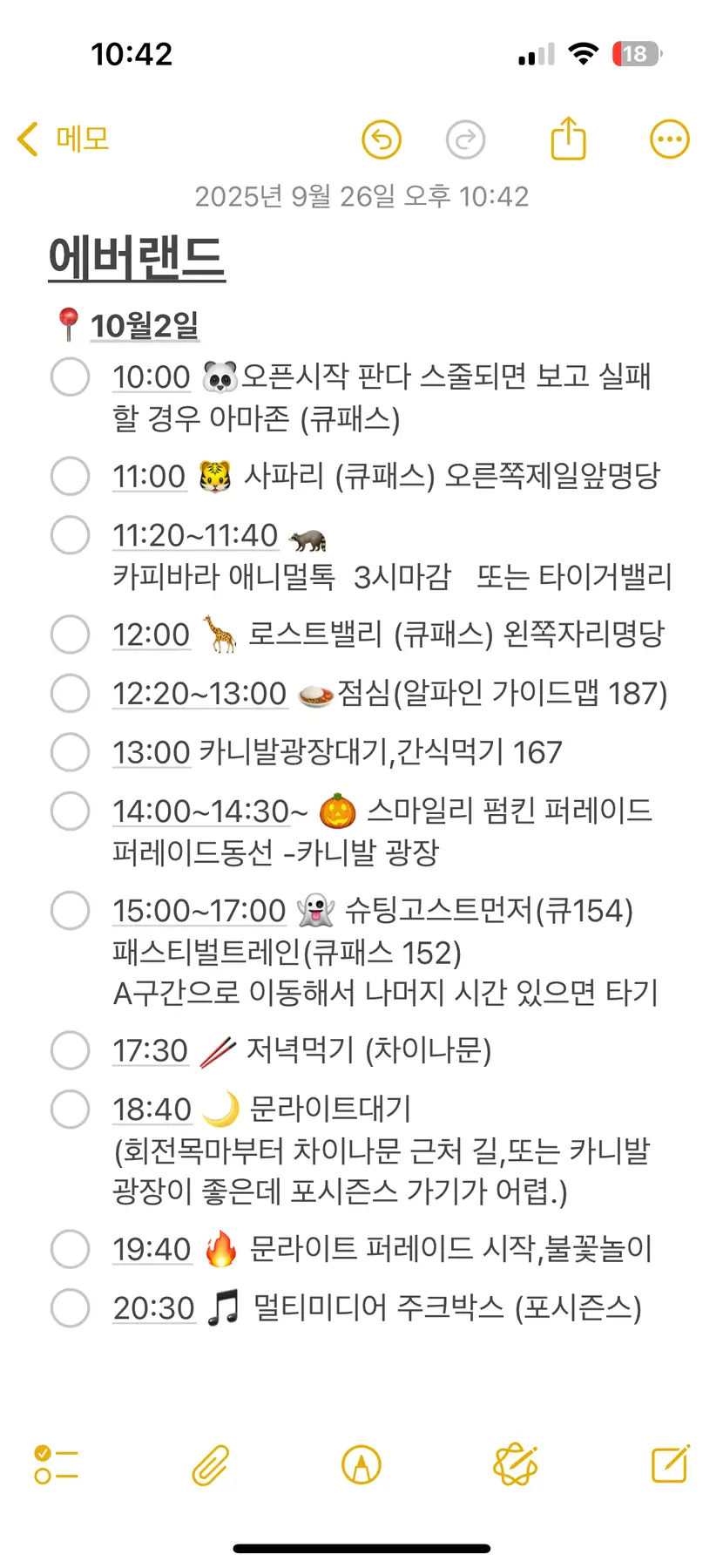Viewport: 723px width, 1568px height.
Task: Tick the 15:00~17:00 슈팅고스트 item
Action: 70,911
